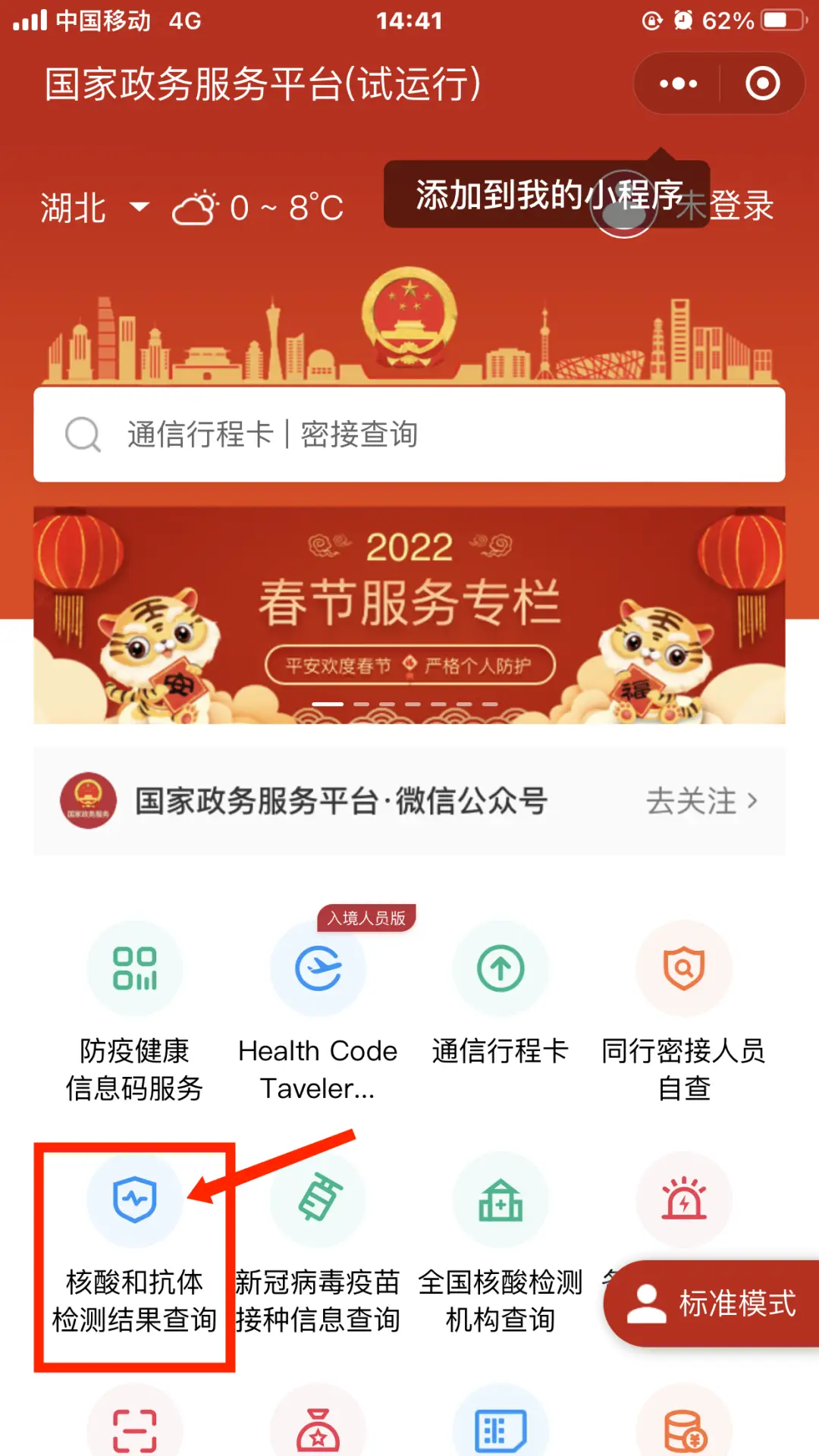Tap 去关注 to follow the official account
This screenshot has width=819, height=1456.
pos(701,801)
